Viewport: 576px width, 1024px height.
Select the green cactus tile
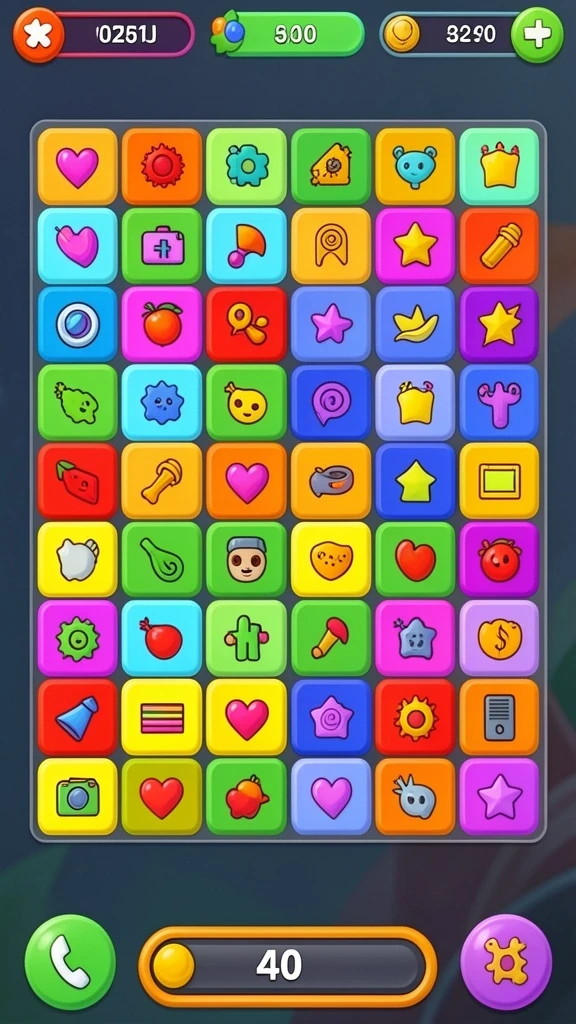pyautogui.click(x=246, y=638)
